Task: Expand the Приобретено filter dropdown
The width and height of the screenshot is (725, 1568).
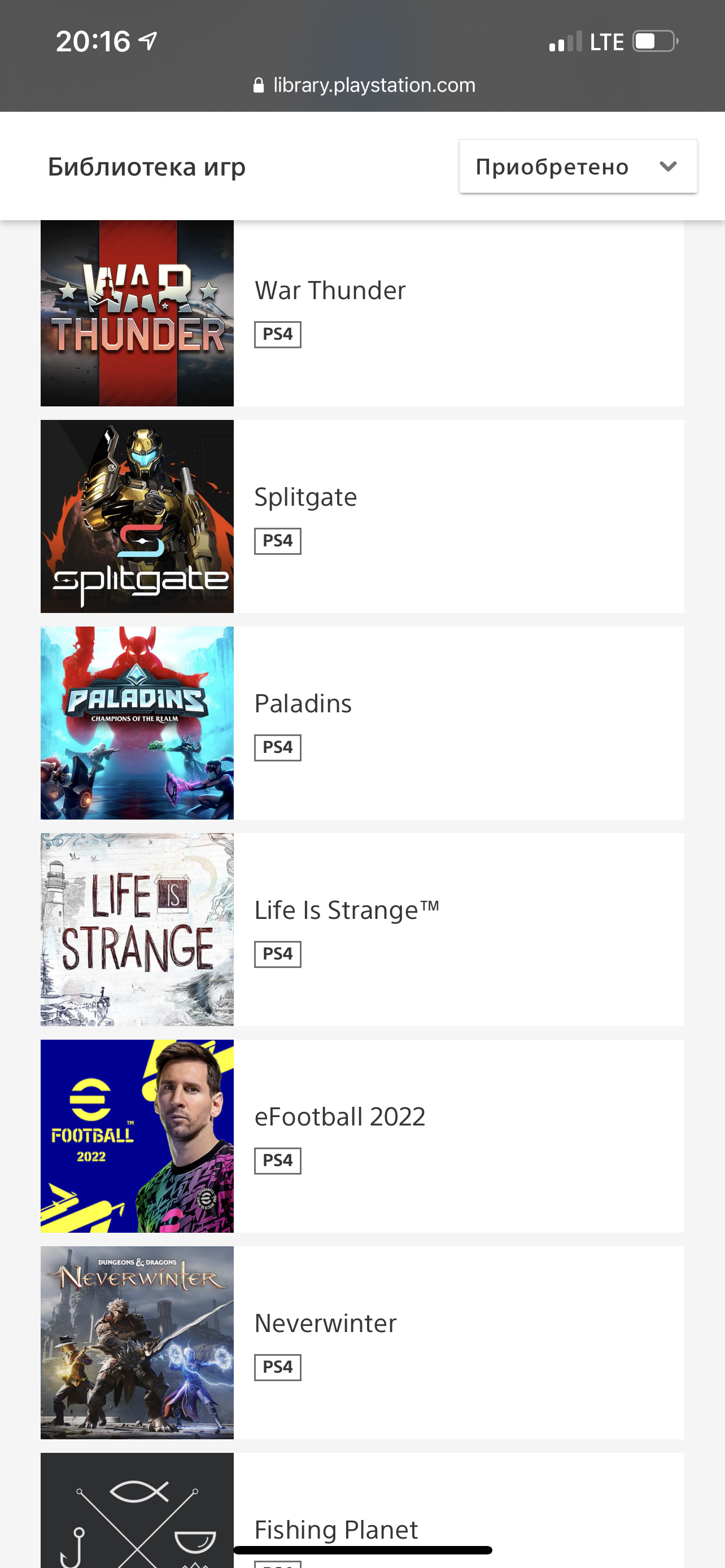Action: 578,166
